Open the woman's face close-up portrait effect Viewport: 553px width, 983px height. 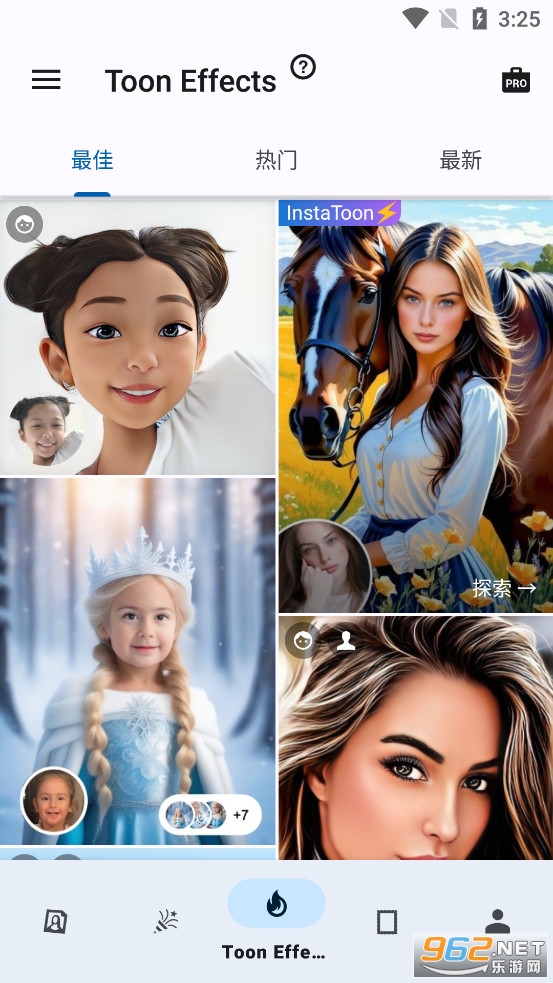tap(416, 738)
